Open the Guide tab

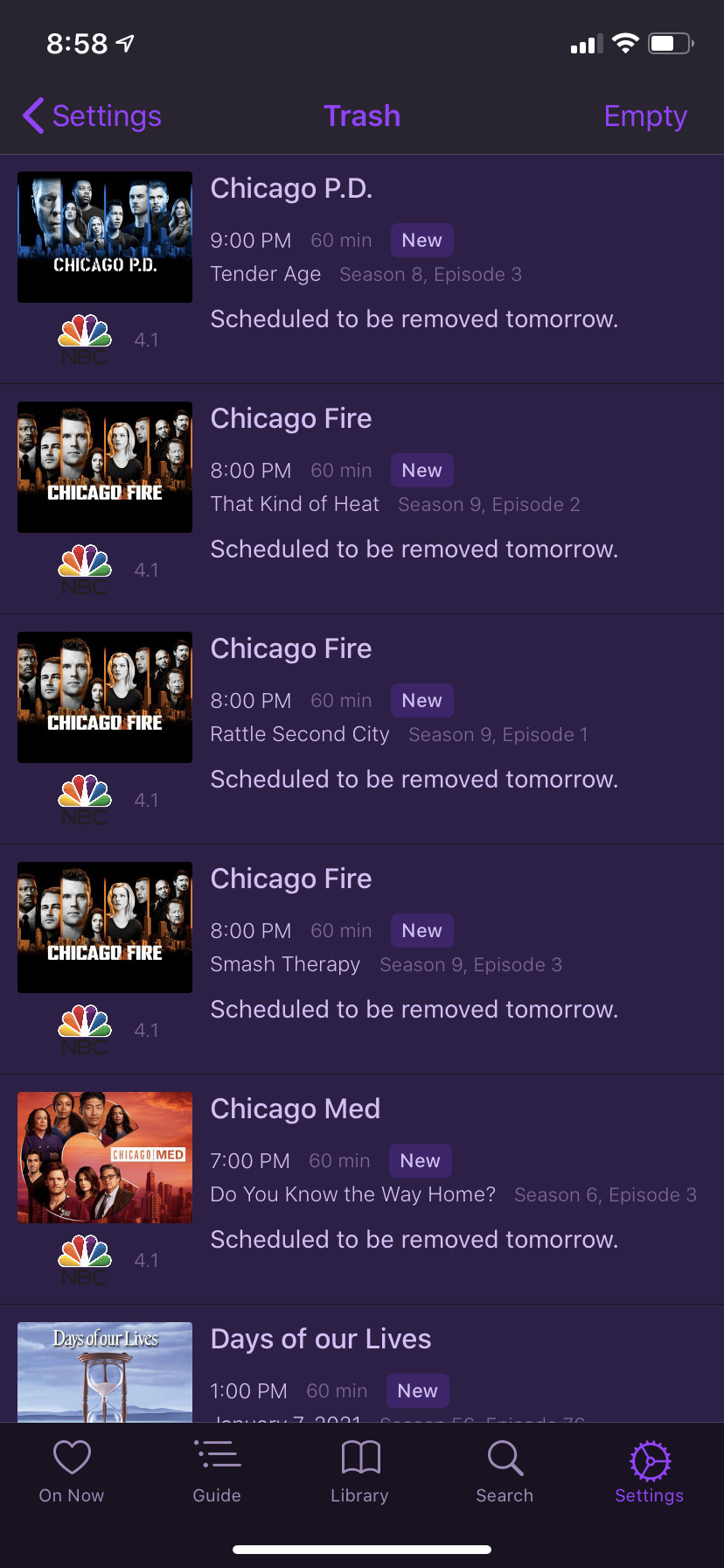pos(217,1472)
